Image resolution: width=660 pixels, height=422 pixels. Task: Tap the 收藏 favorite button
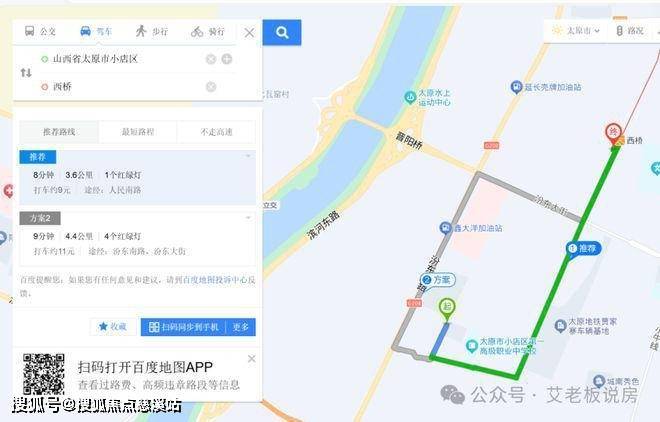112,327
